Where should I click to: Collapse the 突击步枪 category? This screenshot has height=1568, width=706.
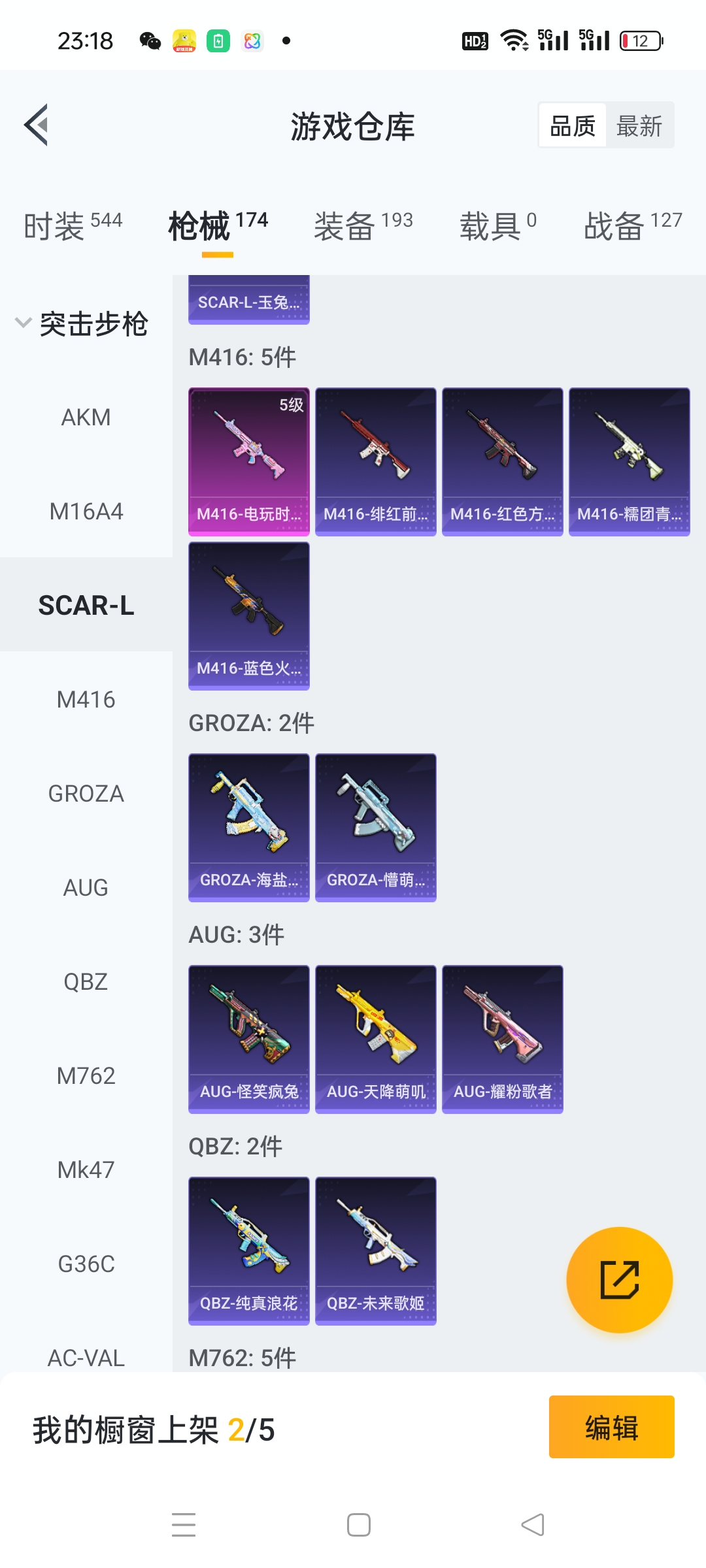[82, 323]
